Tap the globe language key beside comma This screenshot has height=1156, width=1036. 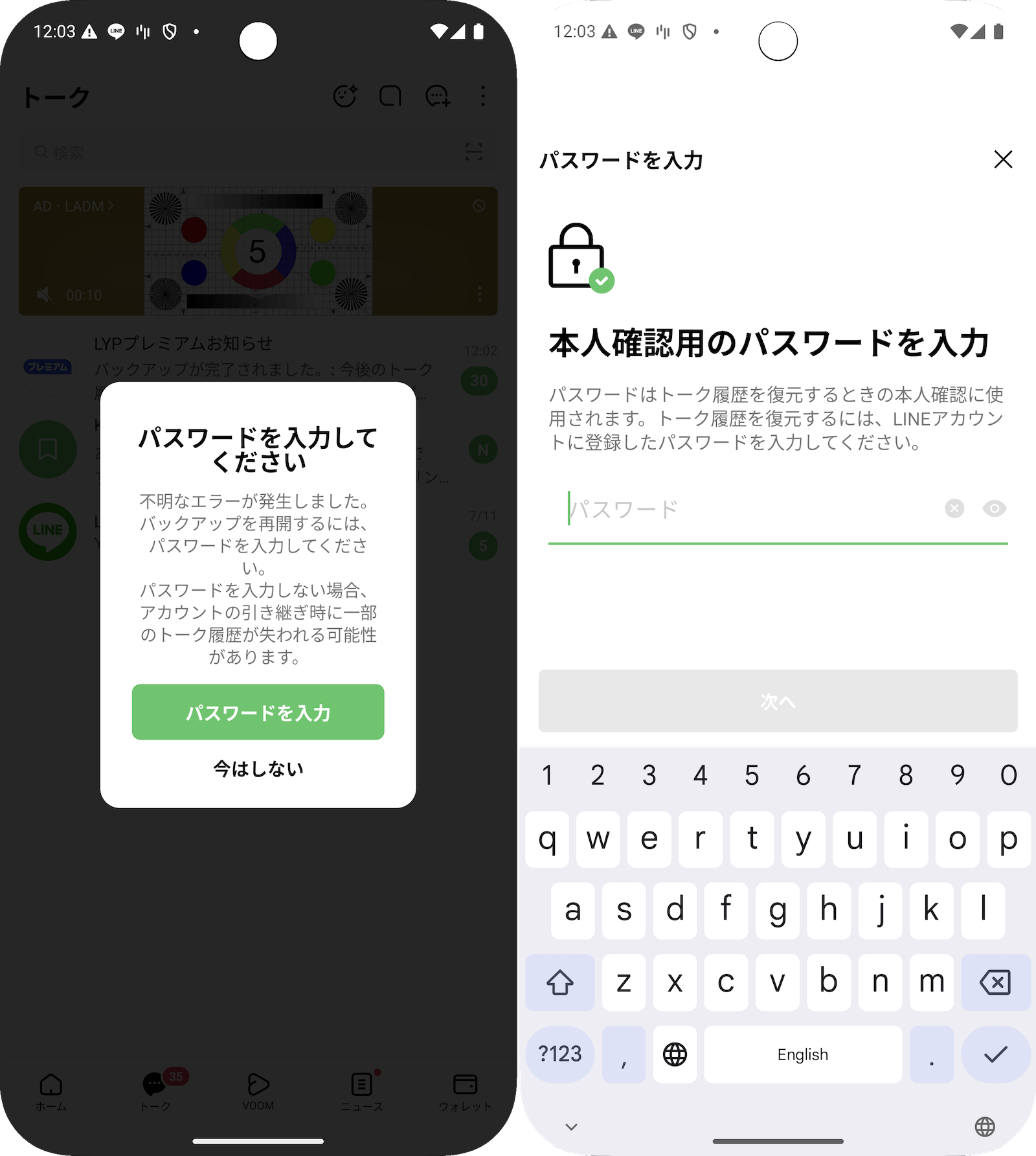(675, 1054)
